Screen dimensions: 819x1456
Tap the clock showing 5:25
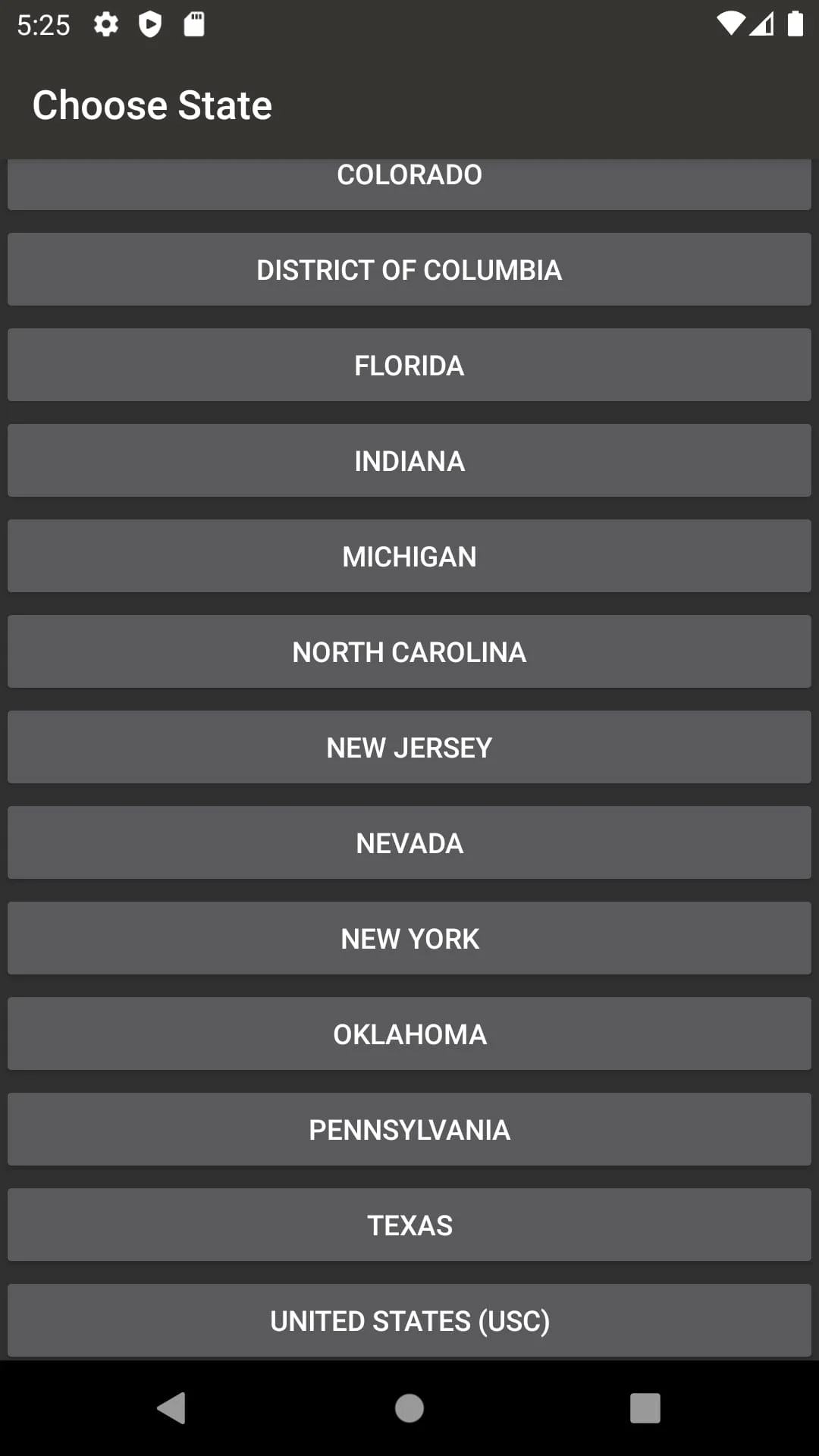[x=43, y=24]
